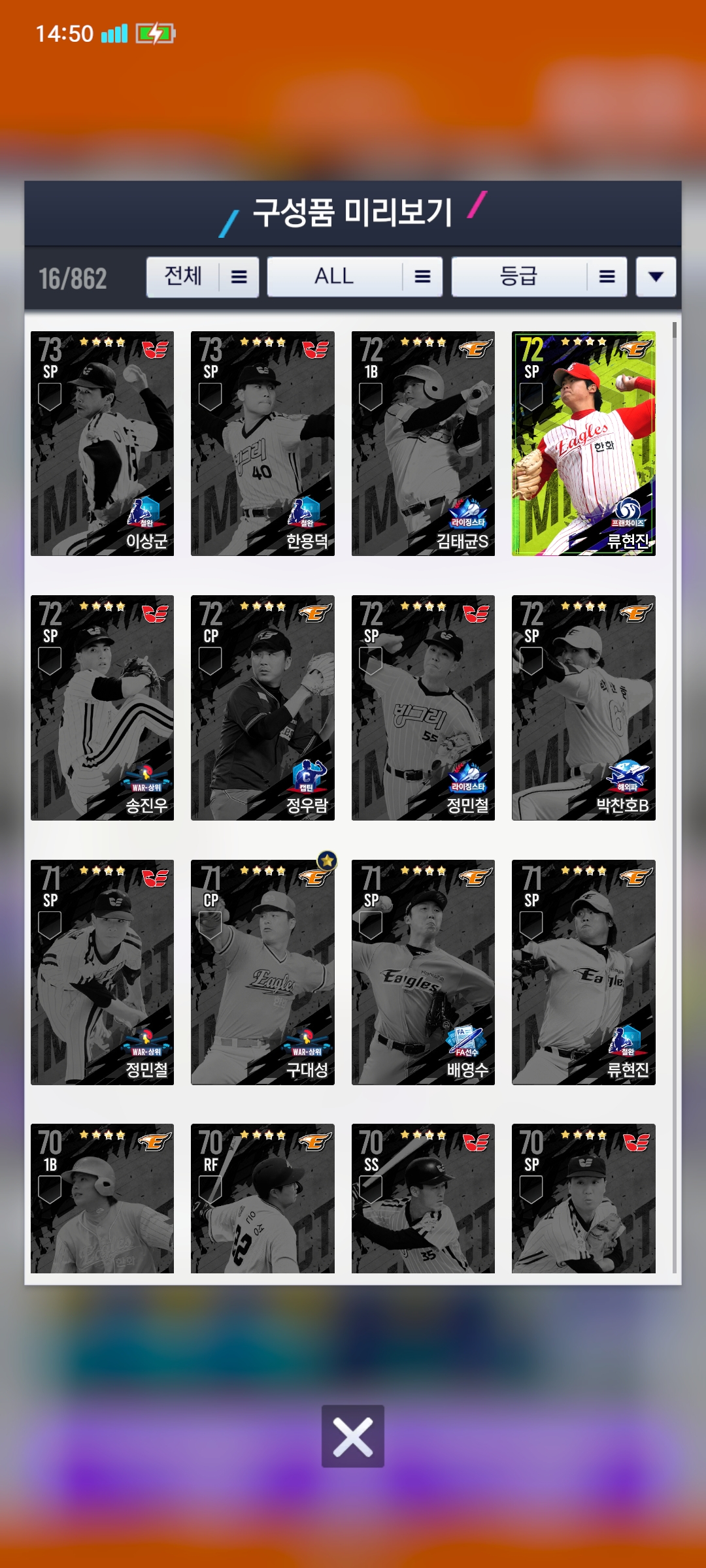Open the 이상군 player card
Image resolution: width=706 pixels, height=1568 pixels.
102,444
